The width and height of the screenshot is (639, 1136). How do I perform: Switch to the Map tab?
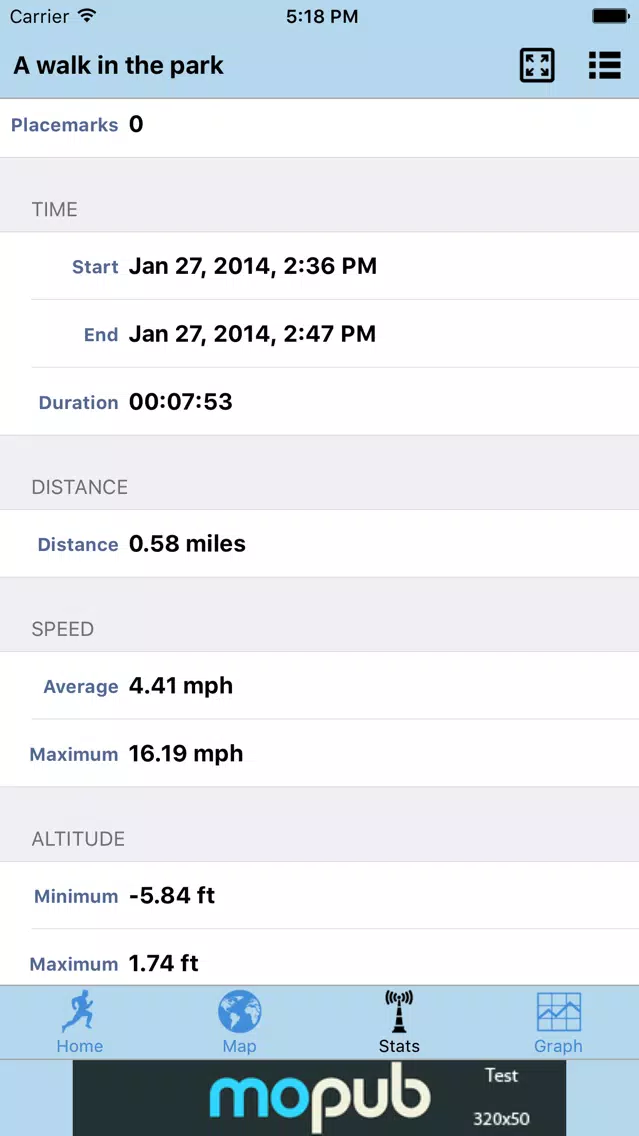(240, 1022)
